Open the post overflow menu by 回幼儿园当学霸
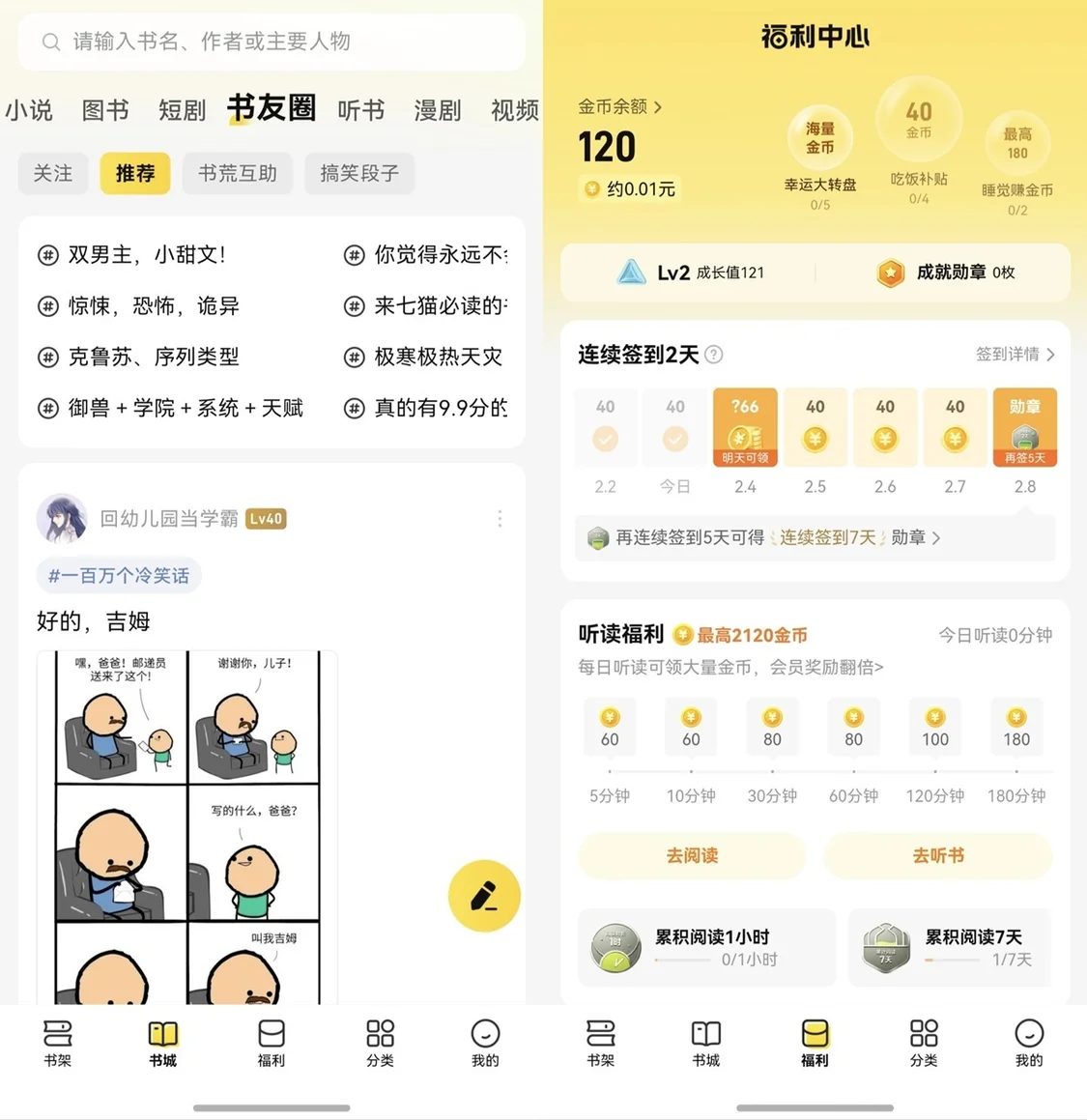Screen dimensions: 1087x1120 click(500, 519)
